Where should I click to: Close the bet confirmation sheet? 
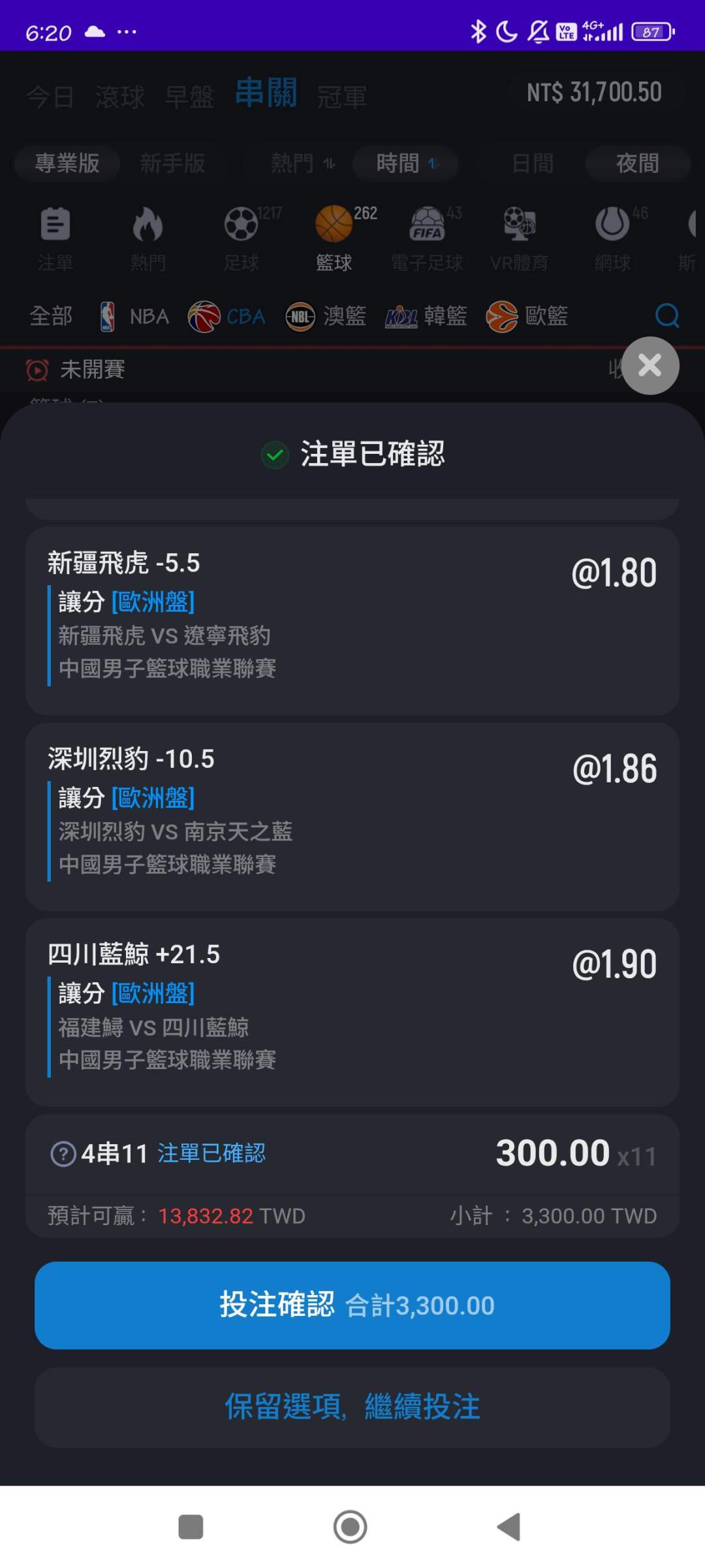click(x=650, y=366)
